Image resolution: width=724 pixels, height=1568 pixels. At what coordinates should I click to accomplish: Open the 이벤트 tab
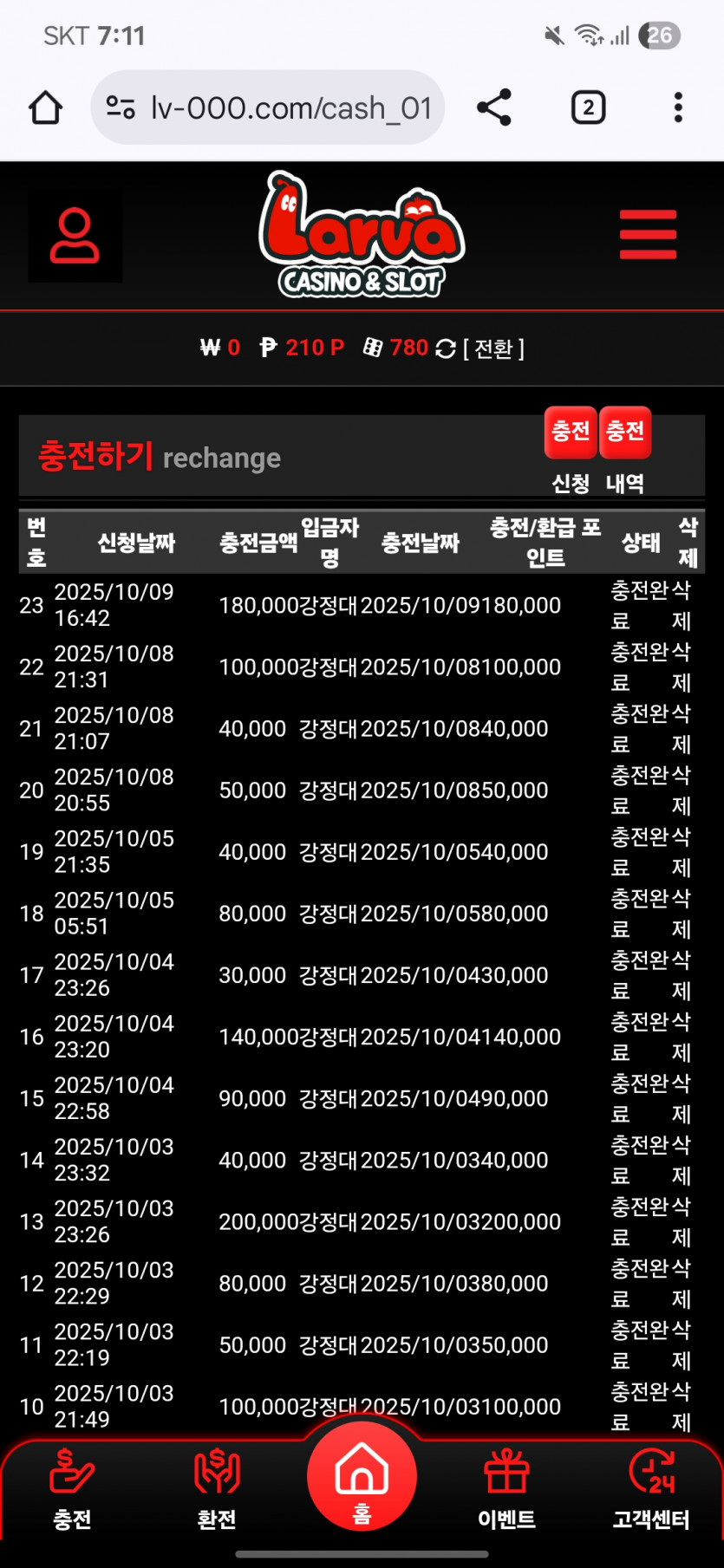click(x=506, y=1489)
